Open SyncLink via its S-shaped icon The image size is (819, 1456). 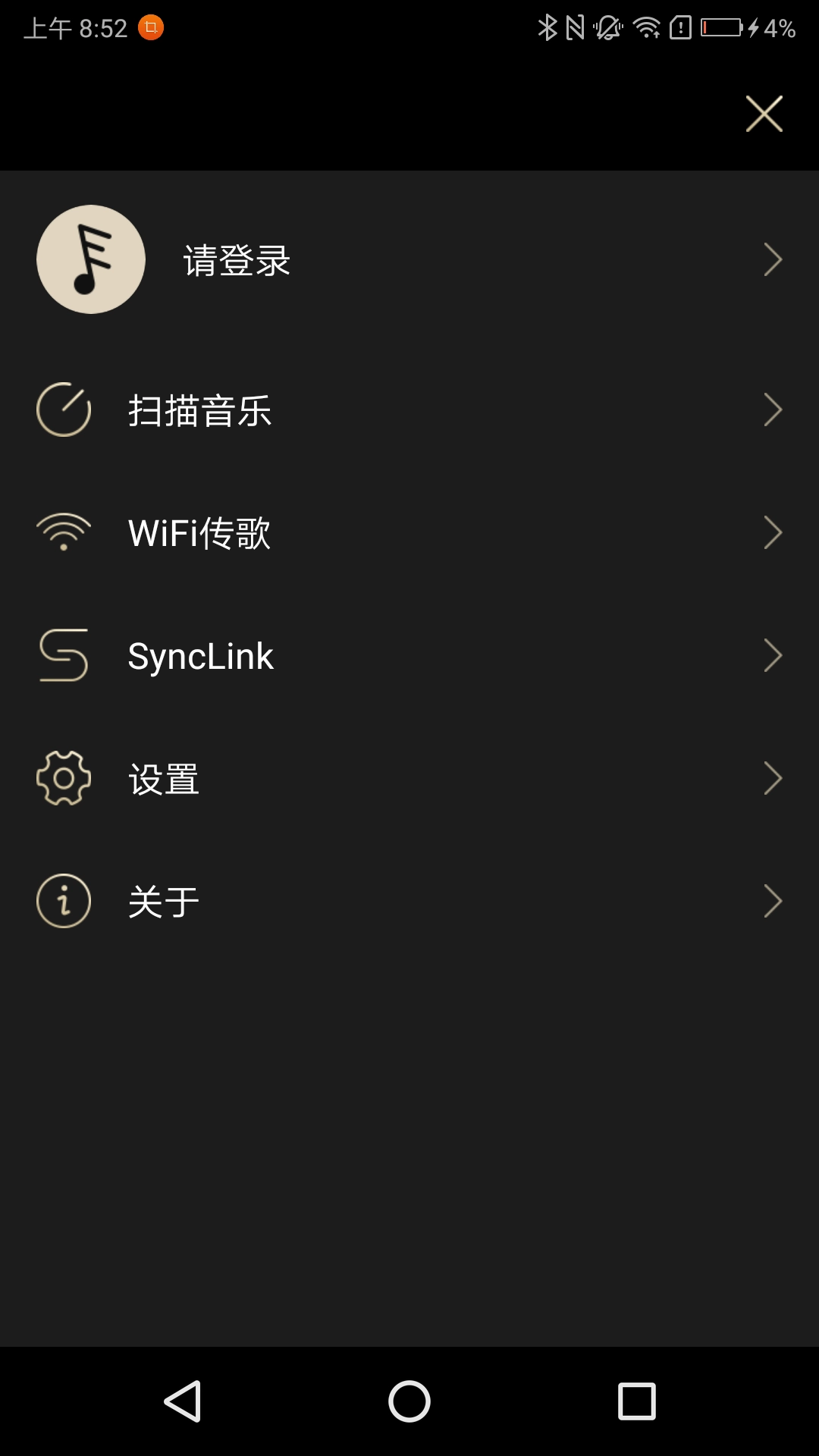pos(64,655)
